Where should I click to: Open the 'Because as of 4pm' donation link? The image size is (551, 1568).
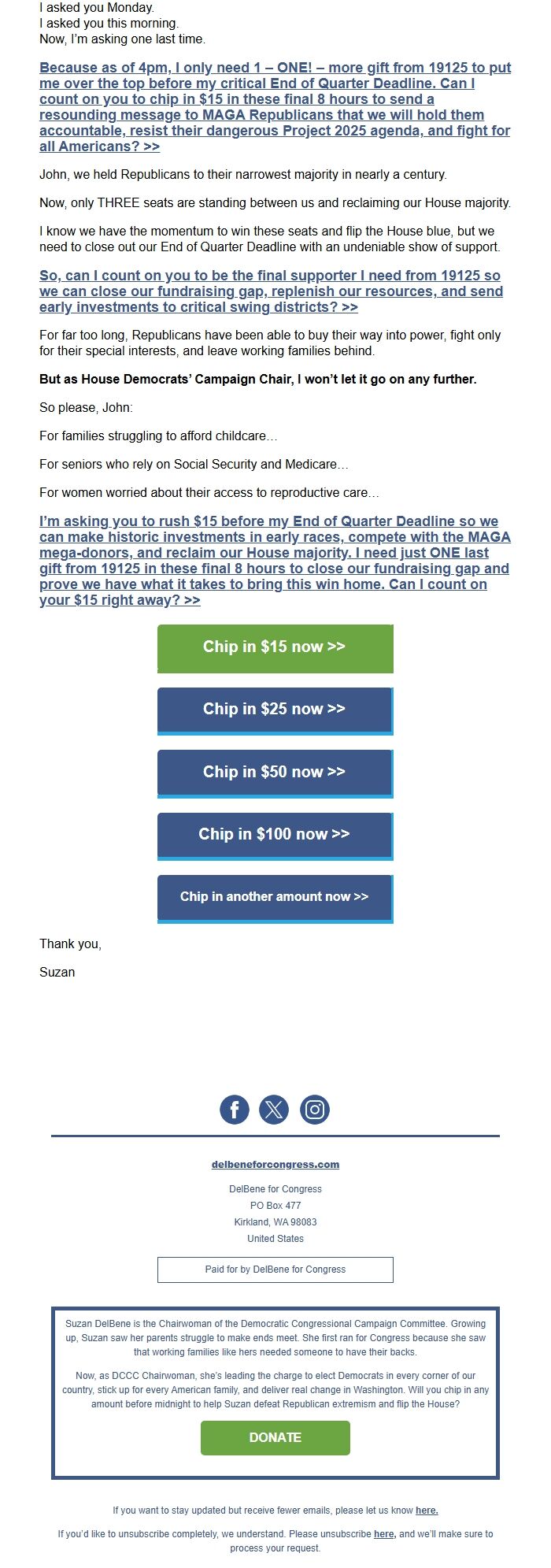coord(275,107)
